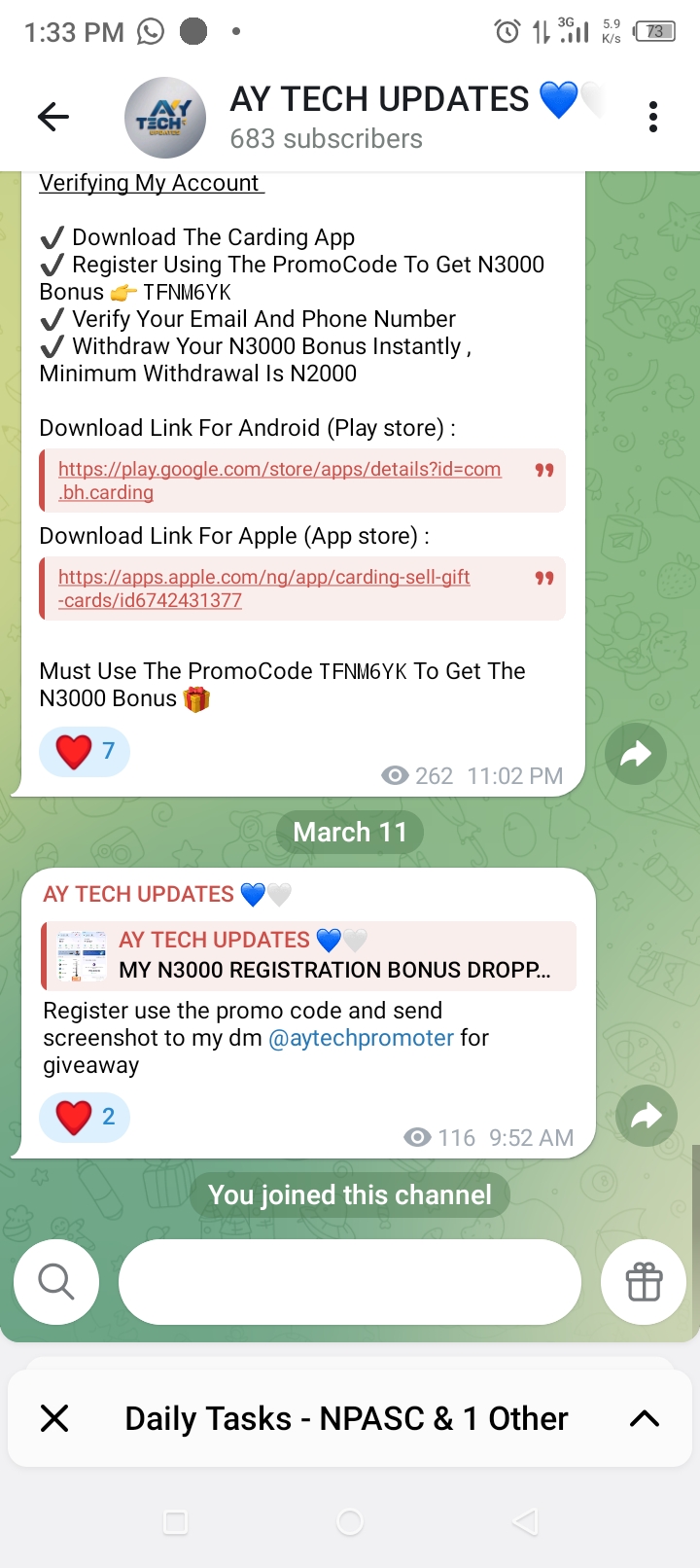Screen dimensions: 700x1568
Task: Open the three-dot overflow menu
Action: [653, 118]
